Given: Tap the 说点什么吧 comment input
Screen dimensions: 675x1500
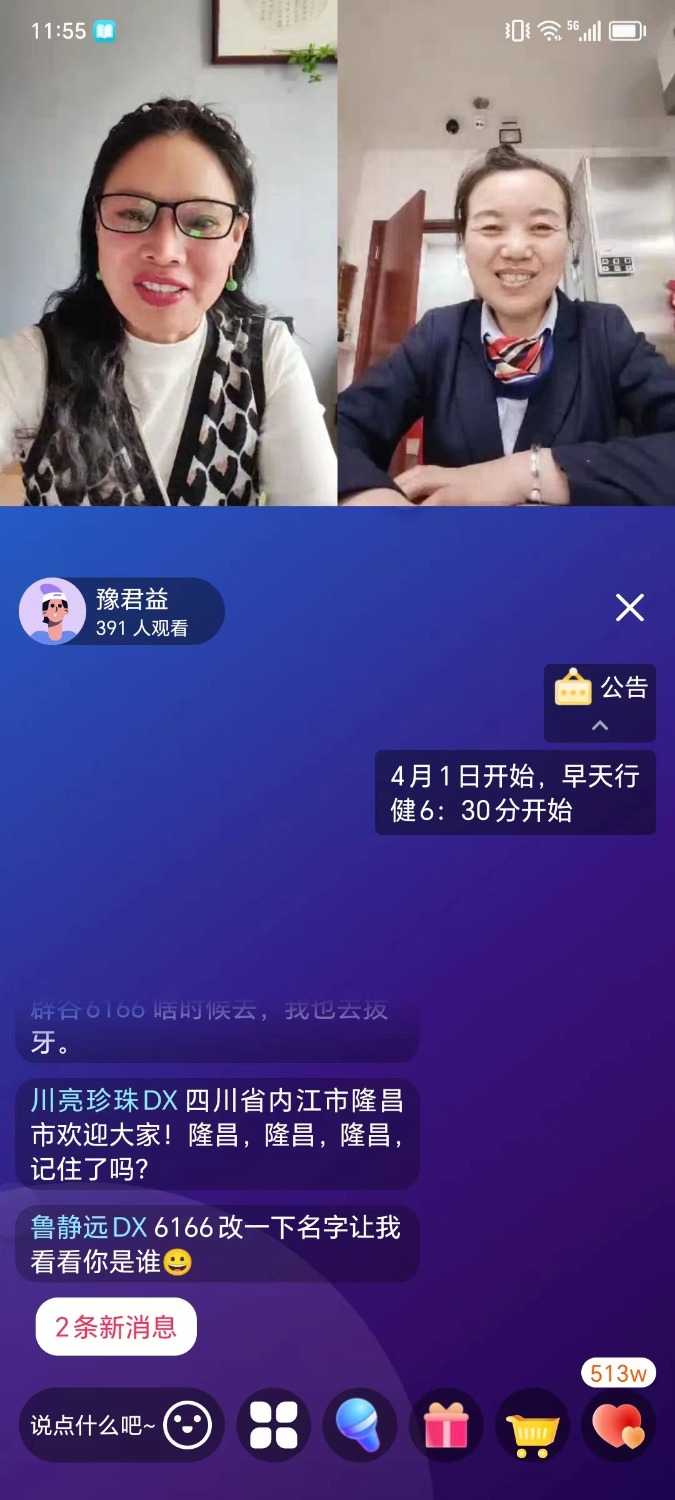Looking at the screenshot, I should coord(92,1426).
